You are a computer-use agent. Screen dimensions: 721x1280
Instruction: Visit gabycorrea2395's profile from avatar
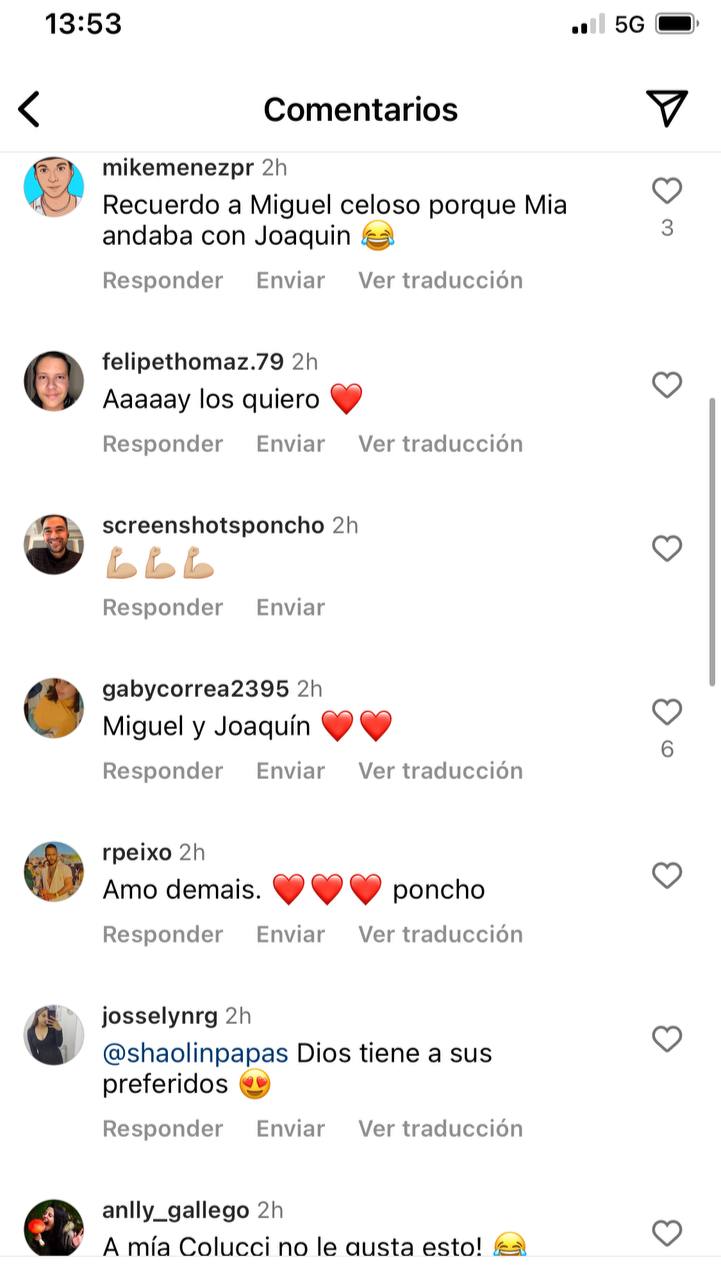(x=54, y=708)
